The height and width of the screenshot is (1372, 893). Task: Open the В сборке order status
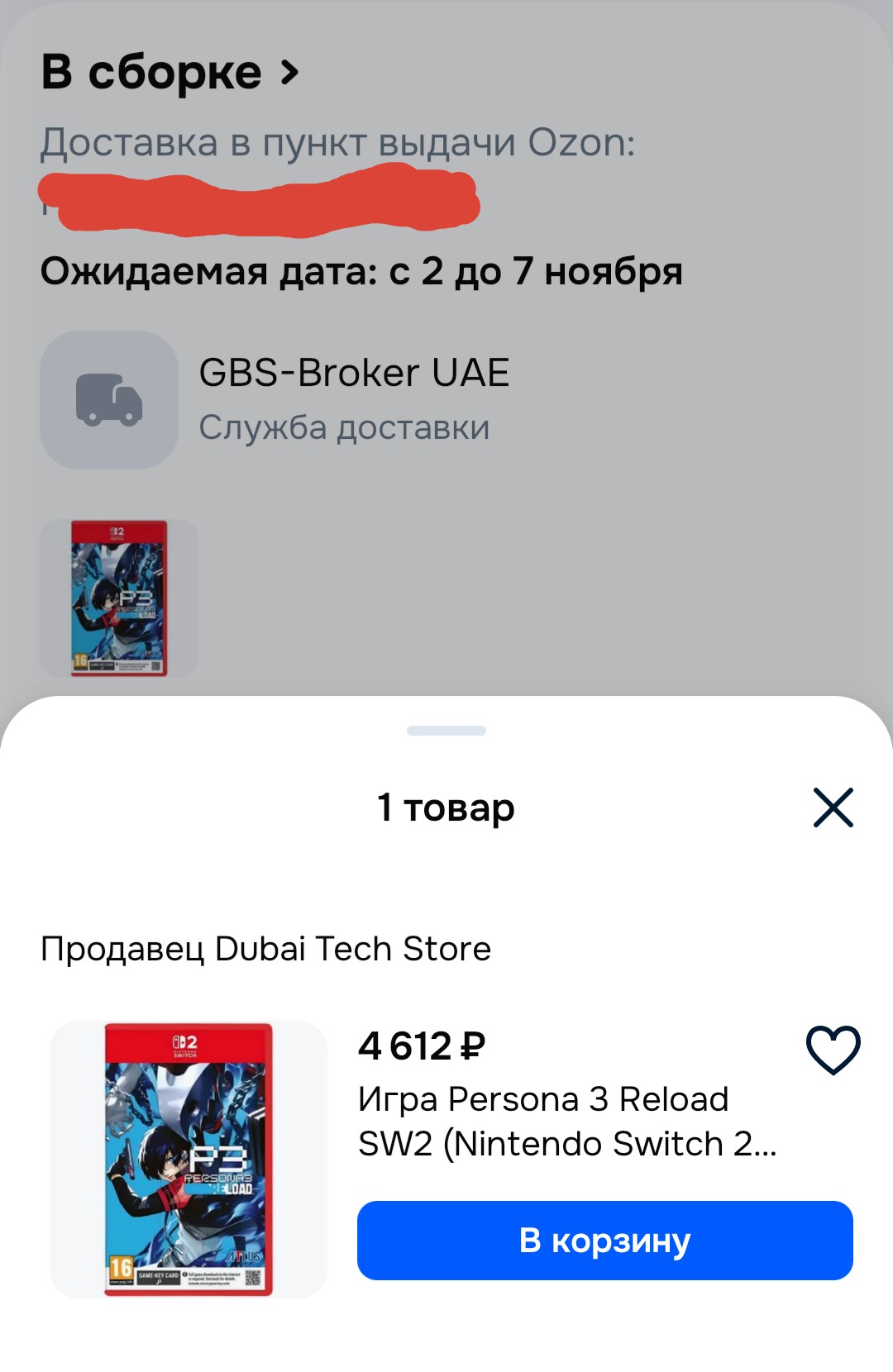tap(170, 73)
